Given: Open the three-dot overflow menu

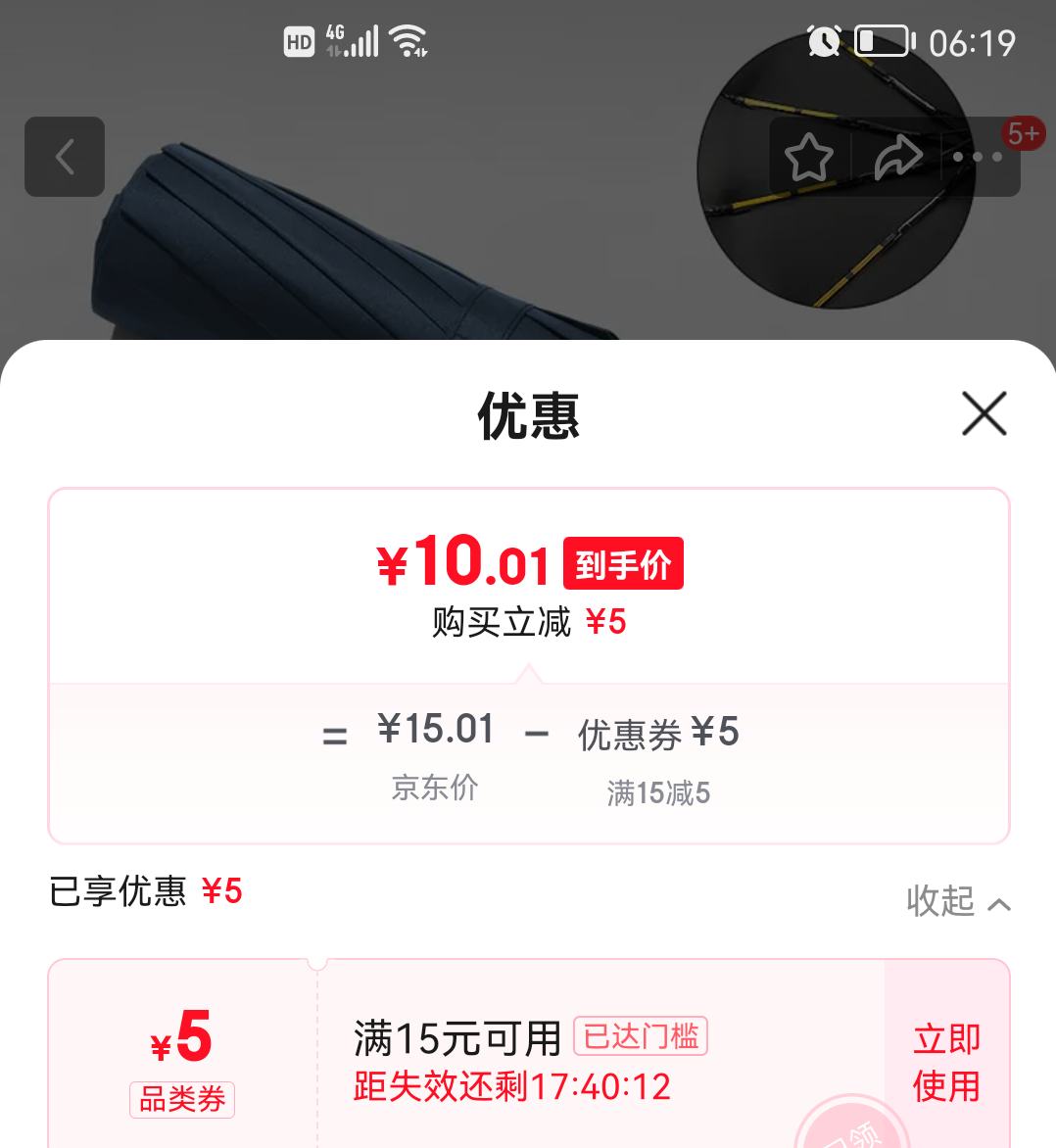Looking at the screenshot, I should 977,158.
